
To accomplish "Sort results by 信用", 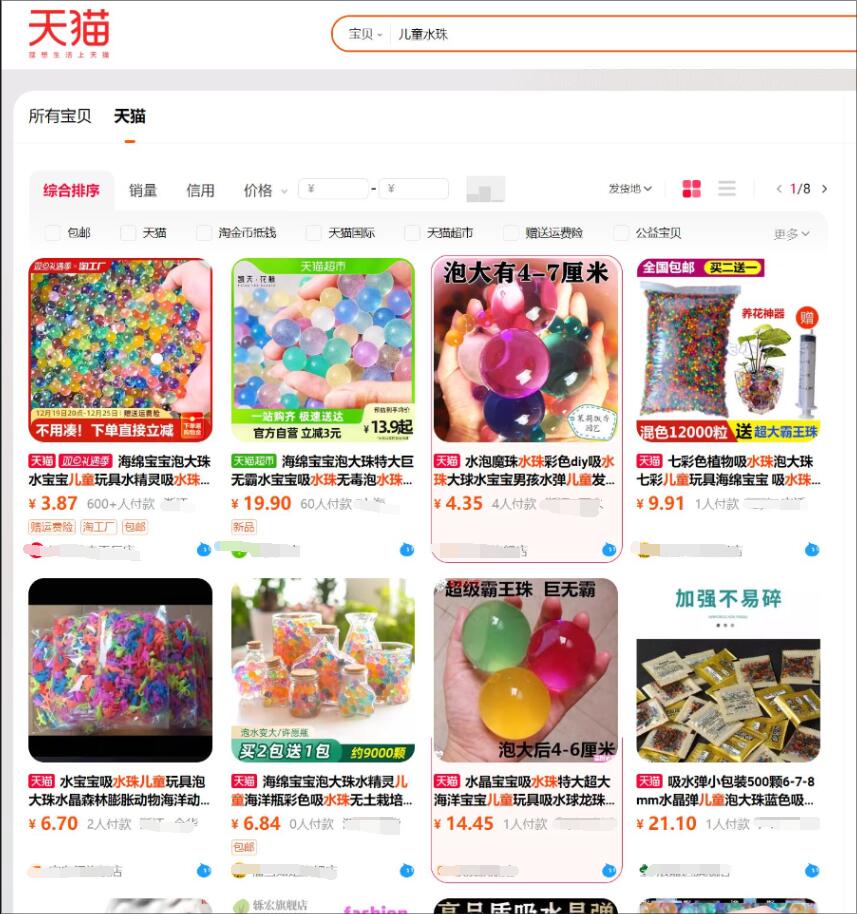I will coord(200,190).
